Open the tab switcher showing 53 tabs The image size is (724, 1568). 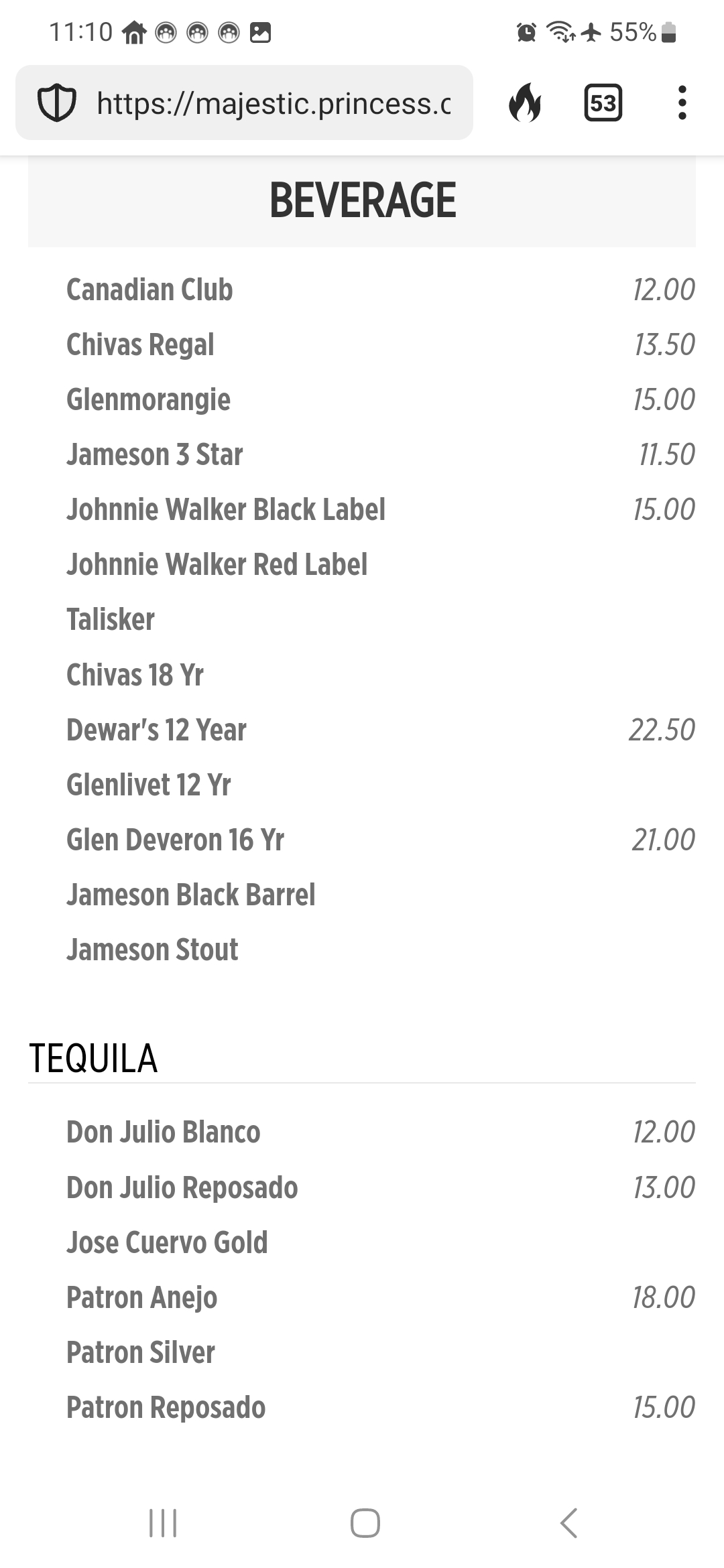[x=603, y=103]
